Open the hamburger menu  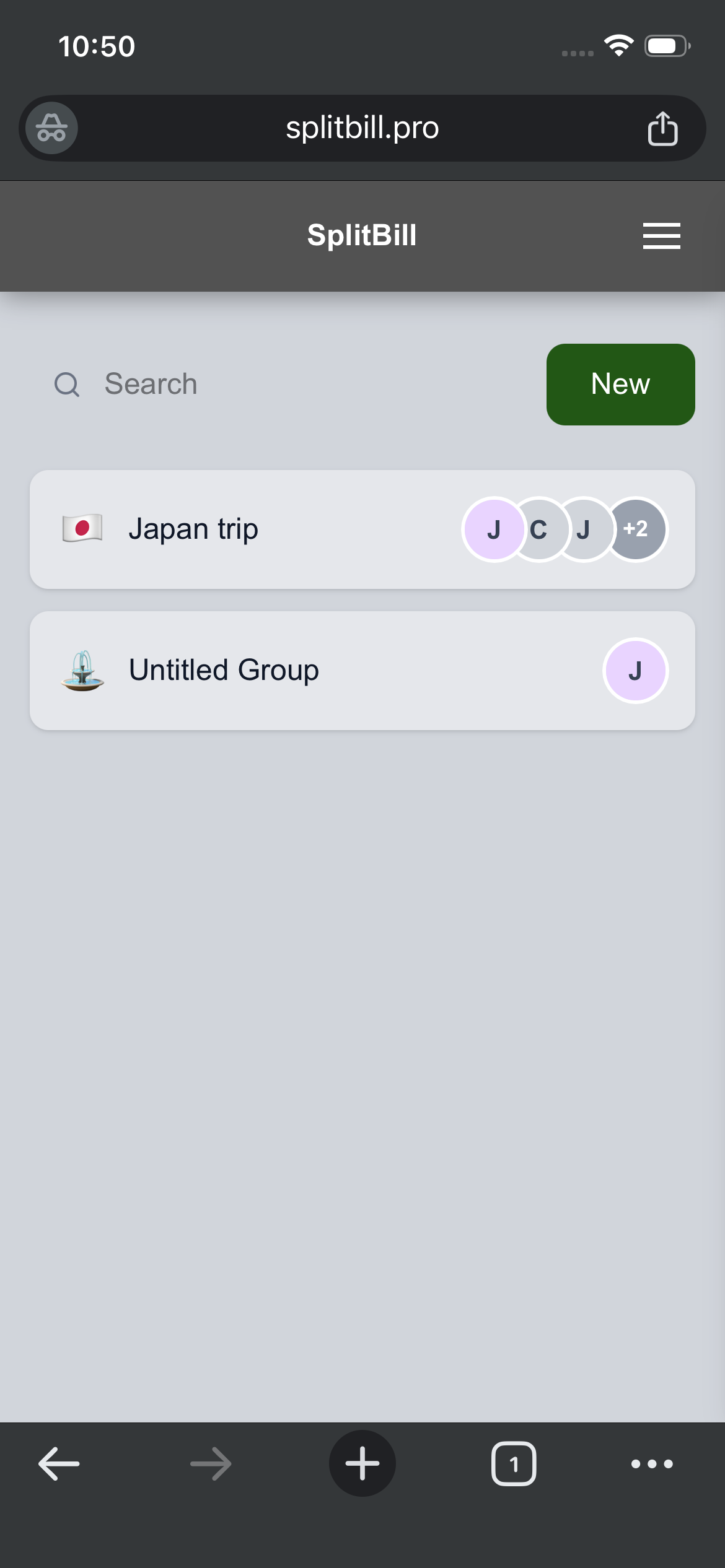661,236
